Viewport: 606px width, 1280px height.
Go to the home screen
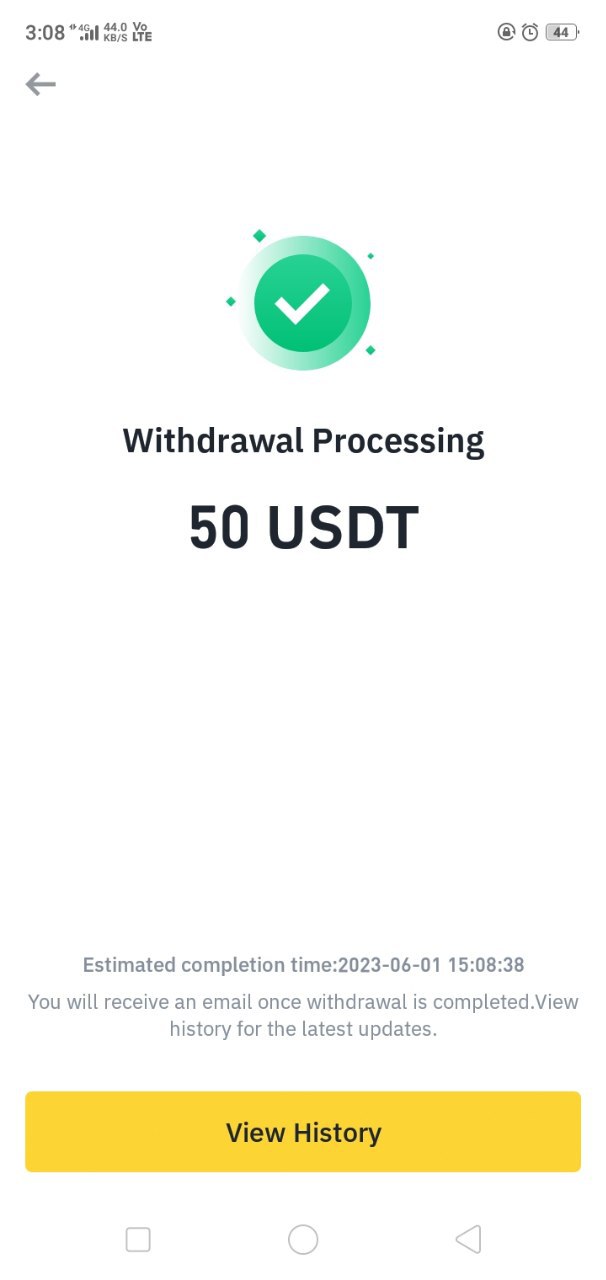[x=303, y=1240]
